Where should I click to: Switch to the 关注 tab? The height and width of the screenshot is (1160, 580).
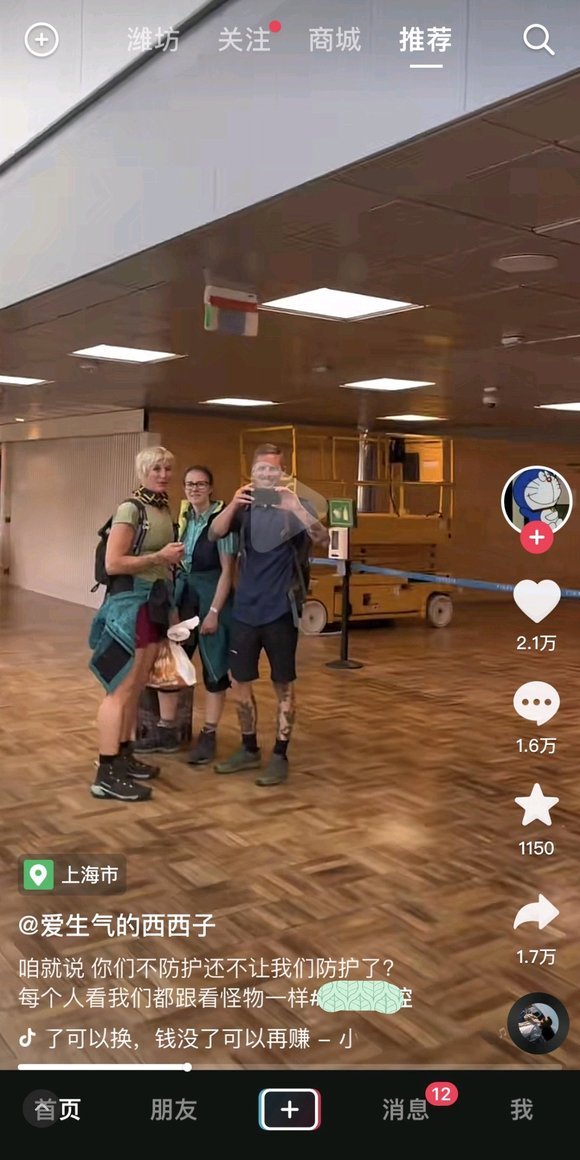coord(244,40)
